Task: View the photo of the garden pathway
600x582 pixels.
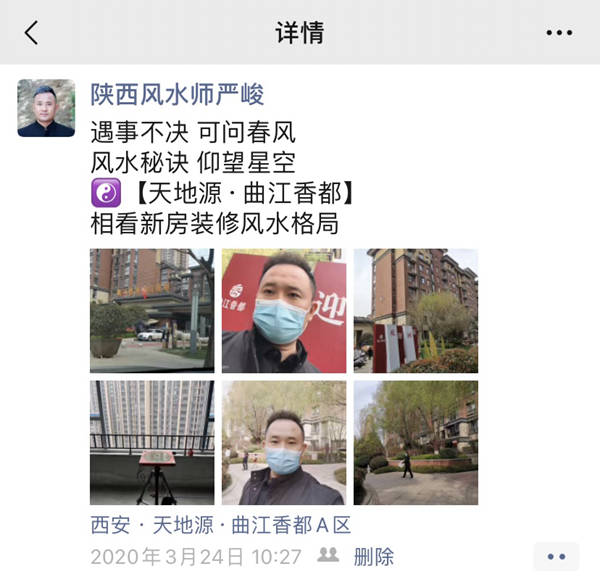Action: pyautogui.click(x=415, y=442)
